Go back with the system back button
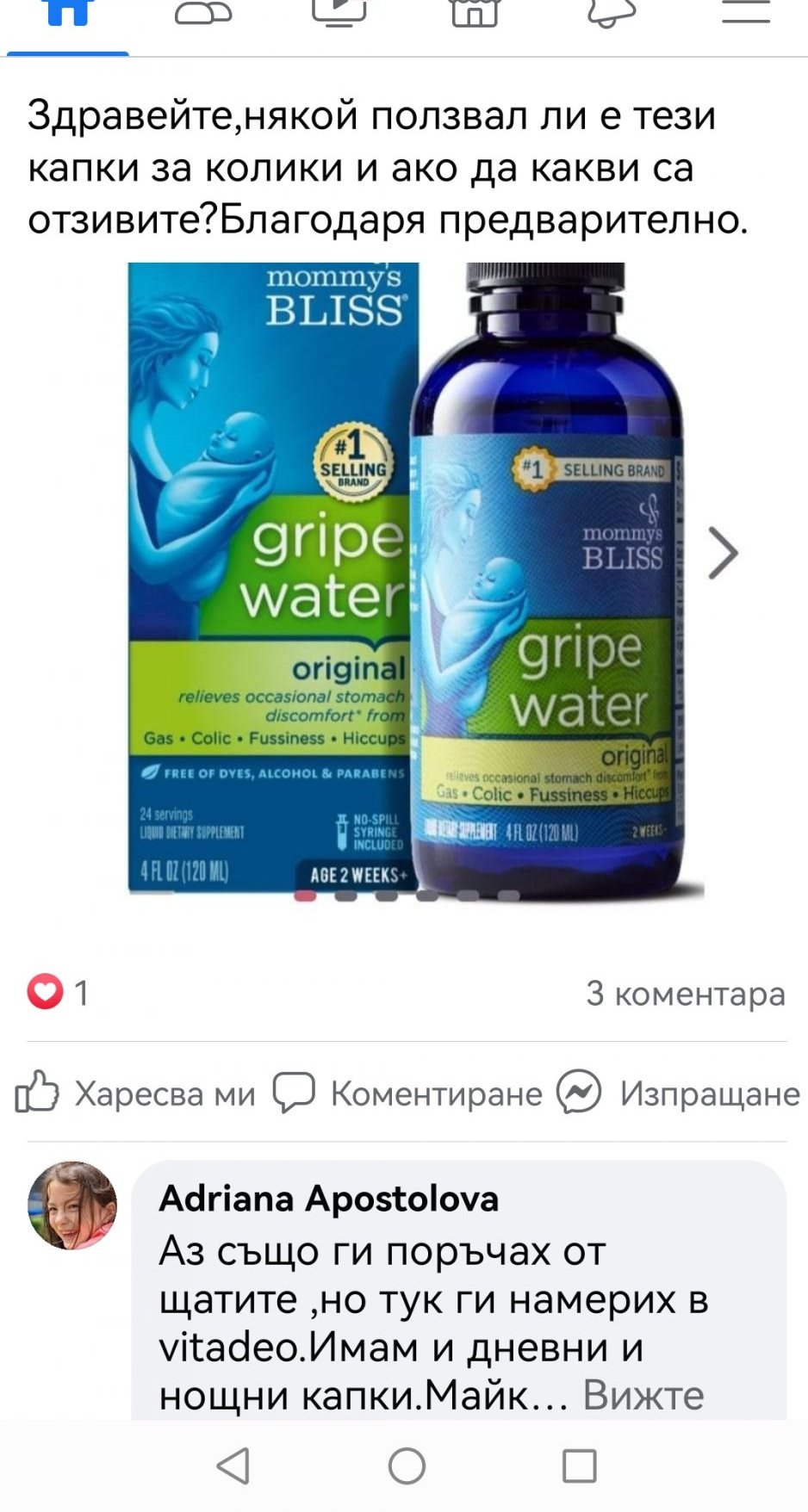 pos(233,1466)
